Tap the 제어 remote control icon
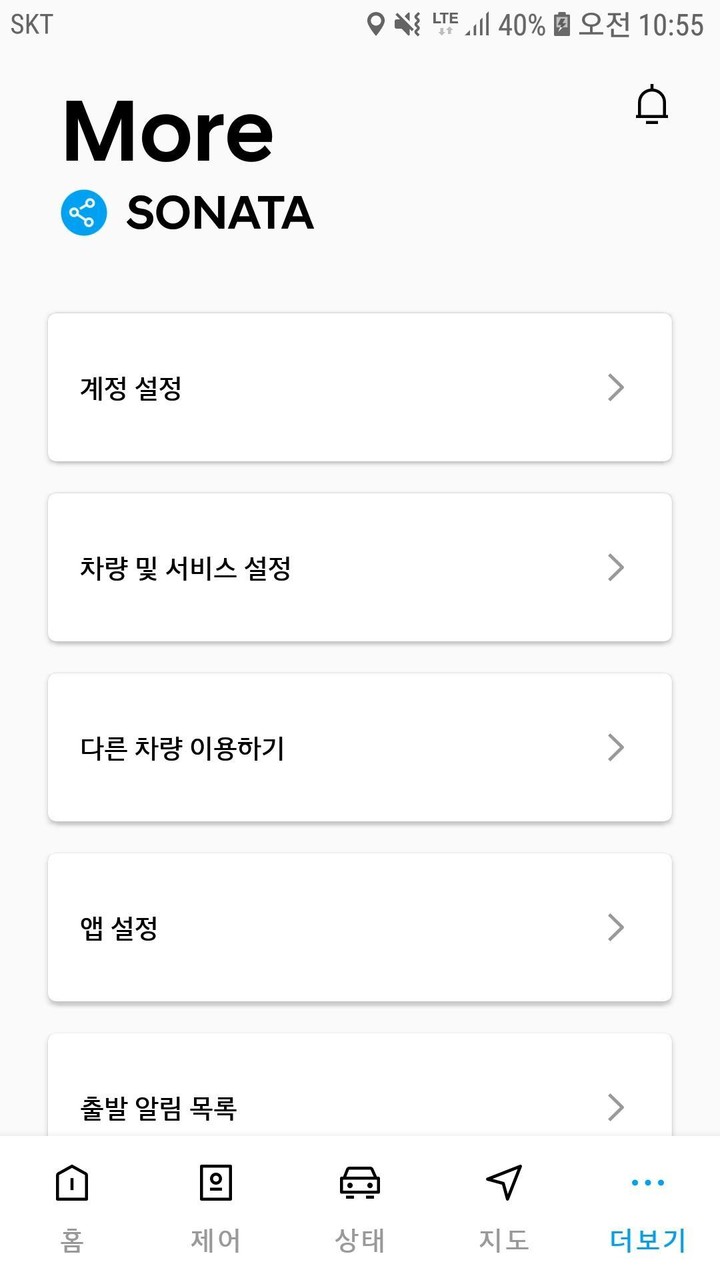 215,1181
